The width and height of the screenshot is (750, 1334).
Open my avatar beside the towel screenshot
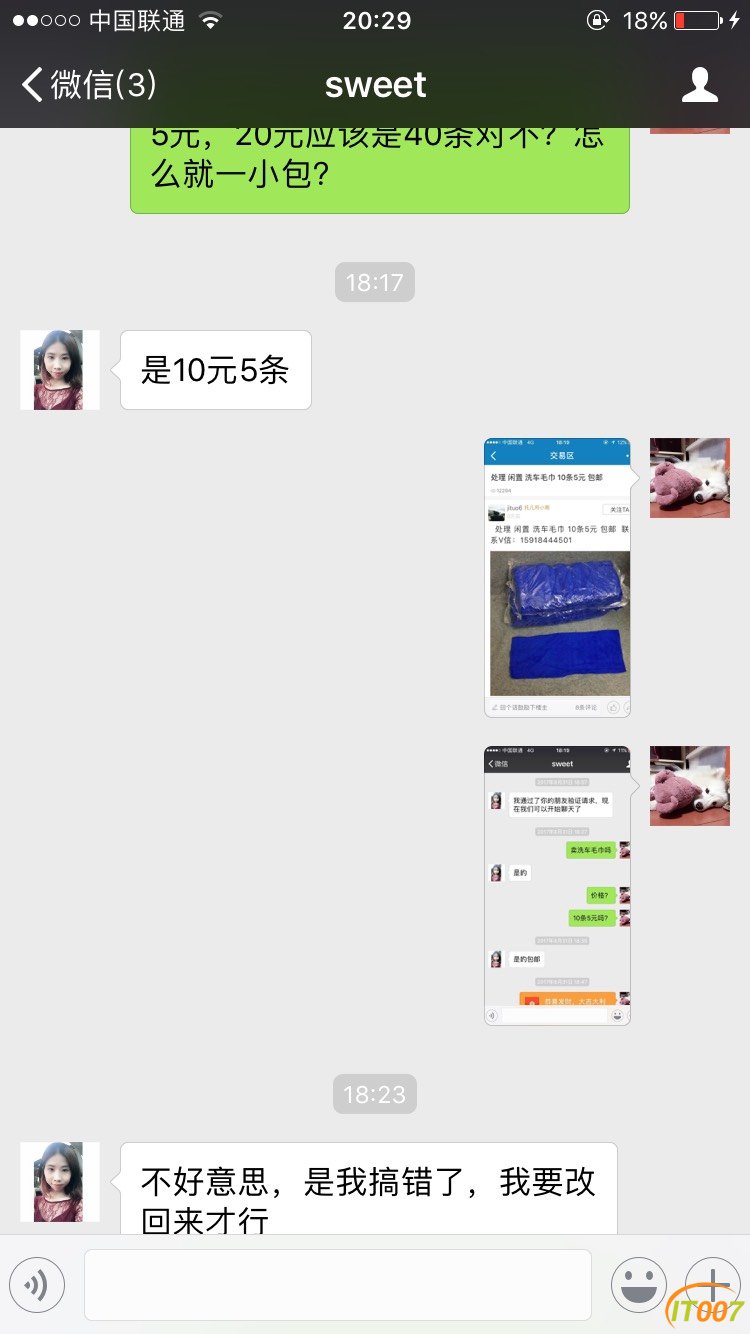pyautogui.click(x=689, y=478)
